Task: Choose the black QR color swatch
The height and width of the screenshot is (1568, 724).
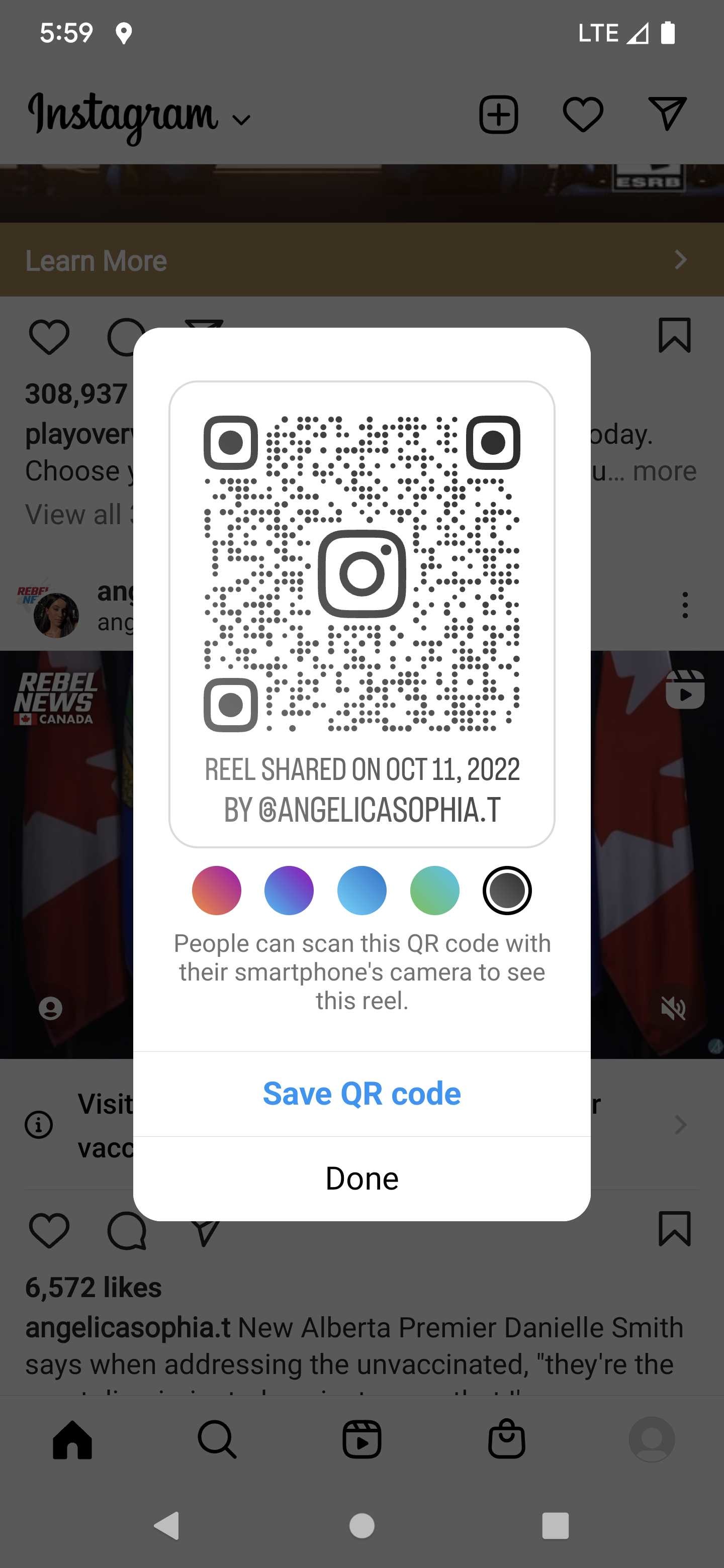Action: [x=507, y=891]
